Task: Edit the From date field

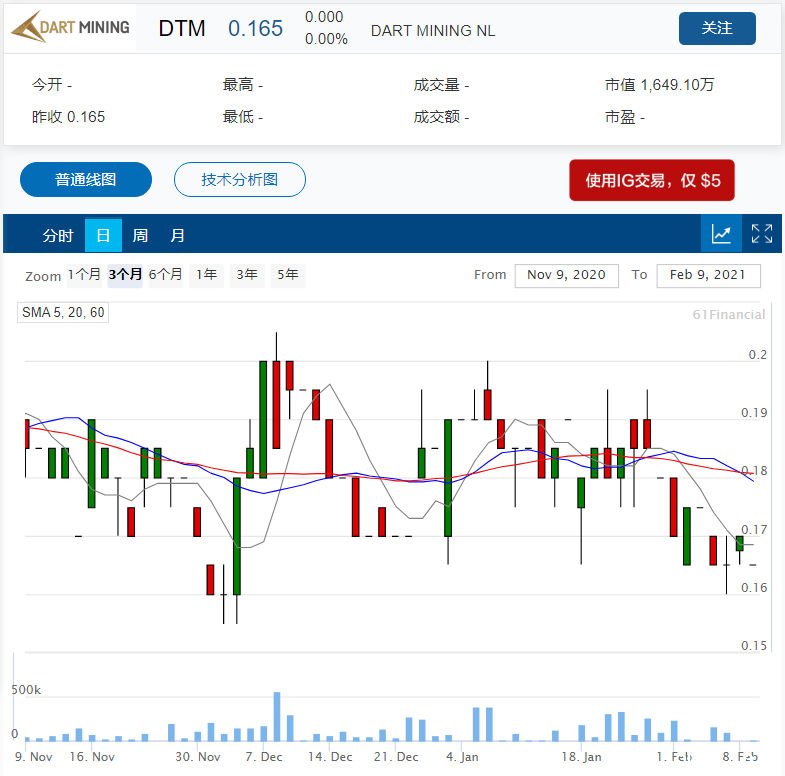Action: pyautogui.click(x=566, y=275)
